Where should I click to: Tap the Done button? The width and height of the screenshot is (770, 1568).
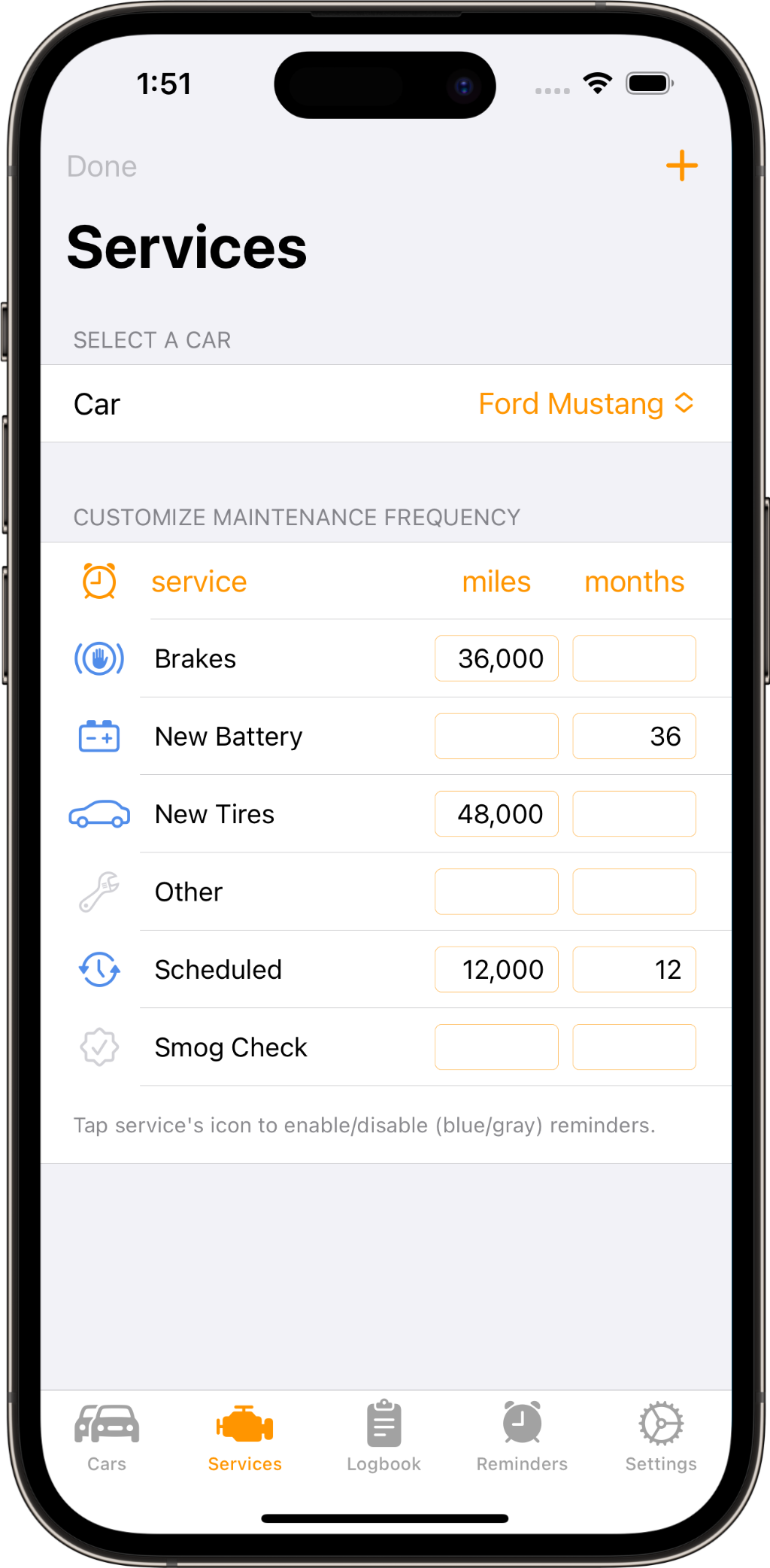pyautogui.click(x=102, y=166)
